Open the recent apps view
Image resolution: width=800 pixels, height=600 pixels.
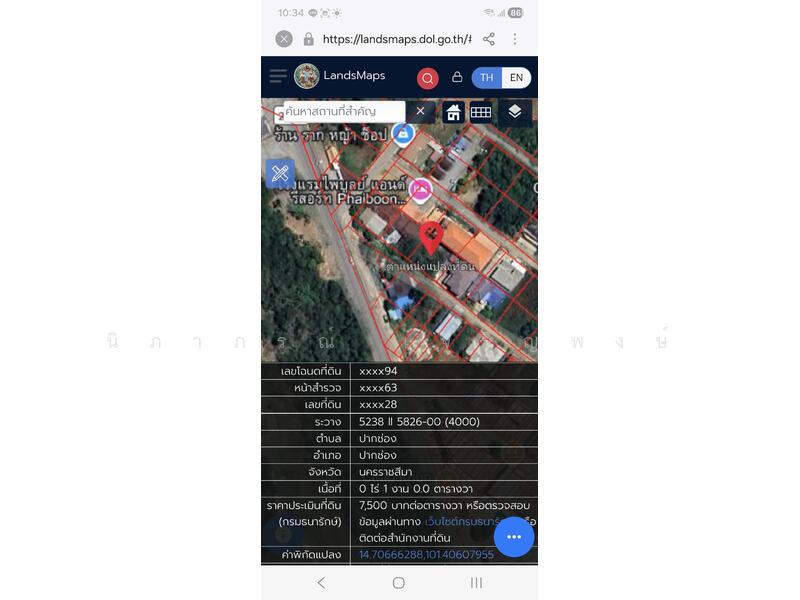pyautogui.click(x=476, y=582)
